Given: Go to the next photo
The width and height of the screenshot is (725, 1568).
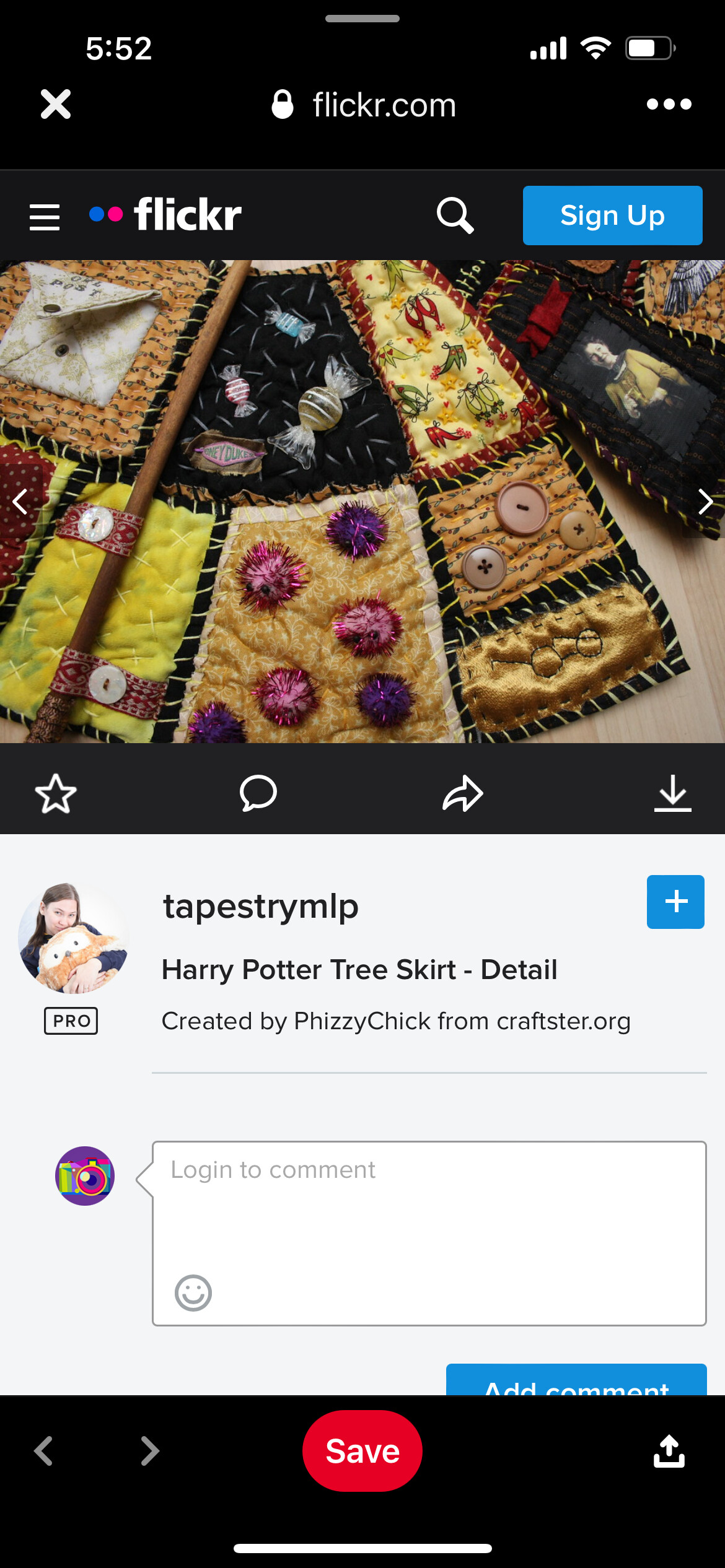Looking at the screenshot, I should [705, 502].
